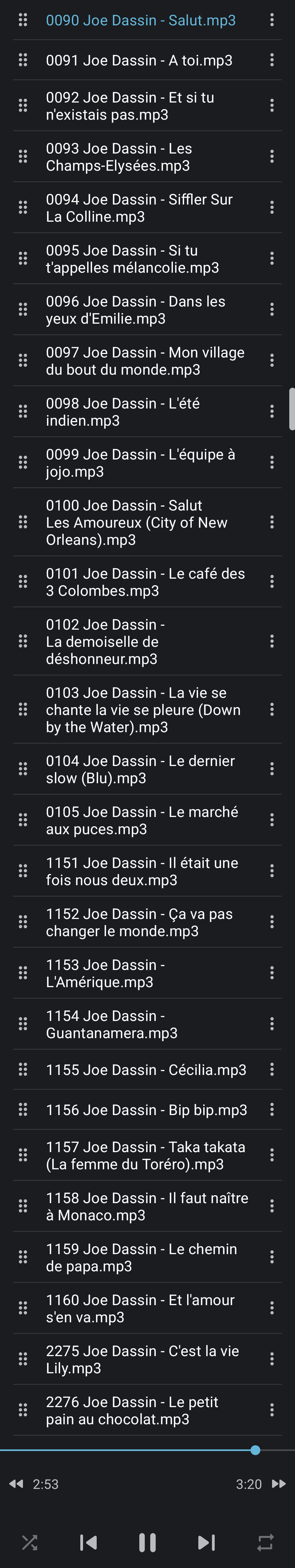Rewind using the double-arrow beside 2:53
295x1568 pixels.
pos(16,1483)
